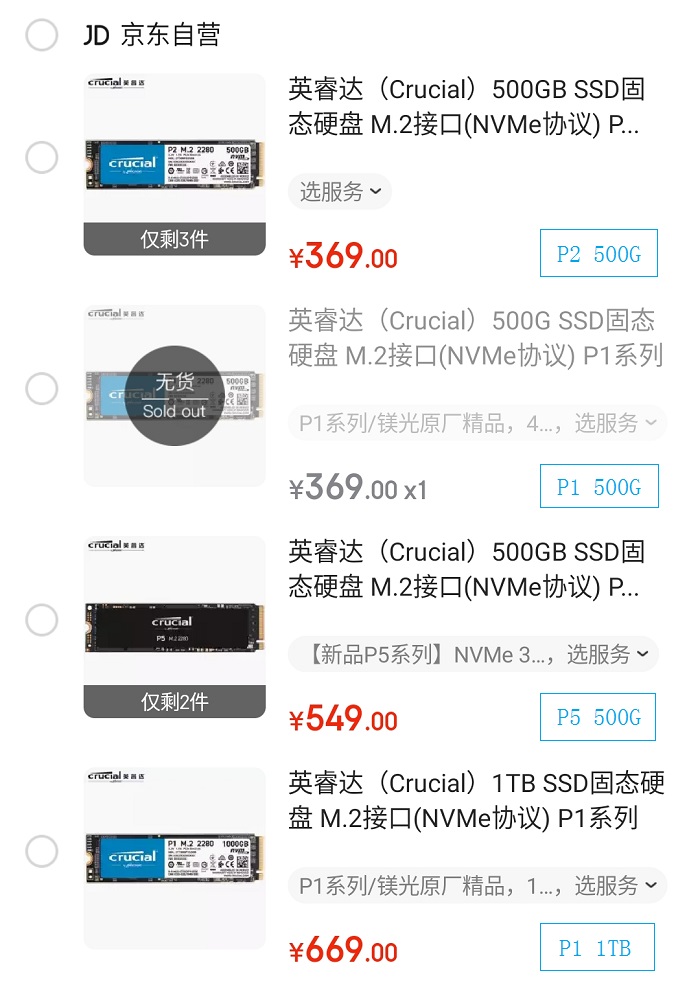
Task: Open the sold-out 无货 product image
Action: pyautogui.click(x=174, y=396)
